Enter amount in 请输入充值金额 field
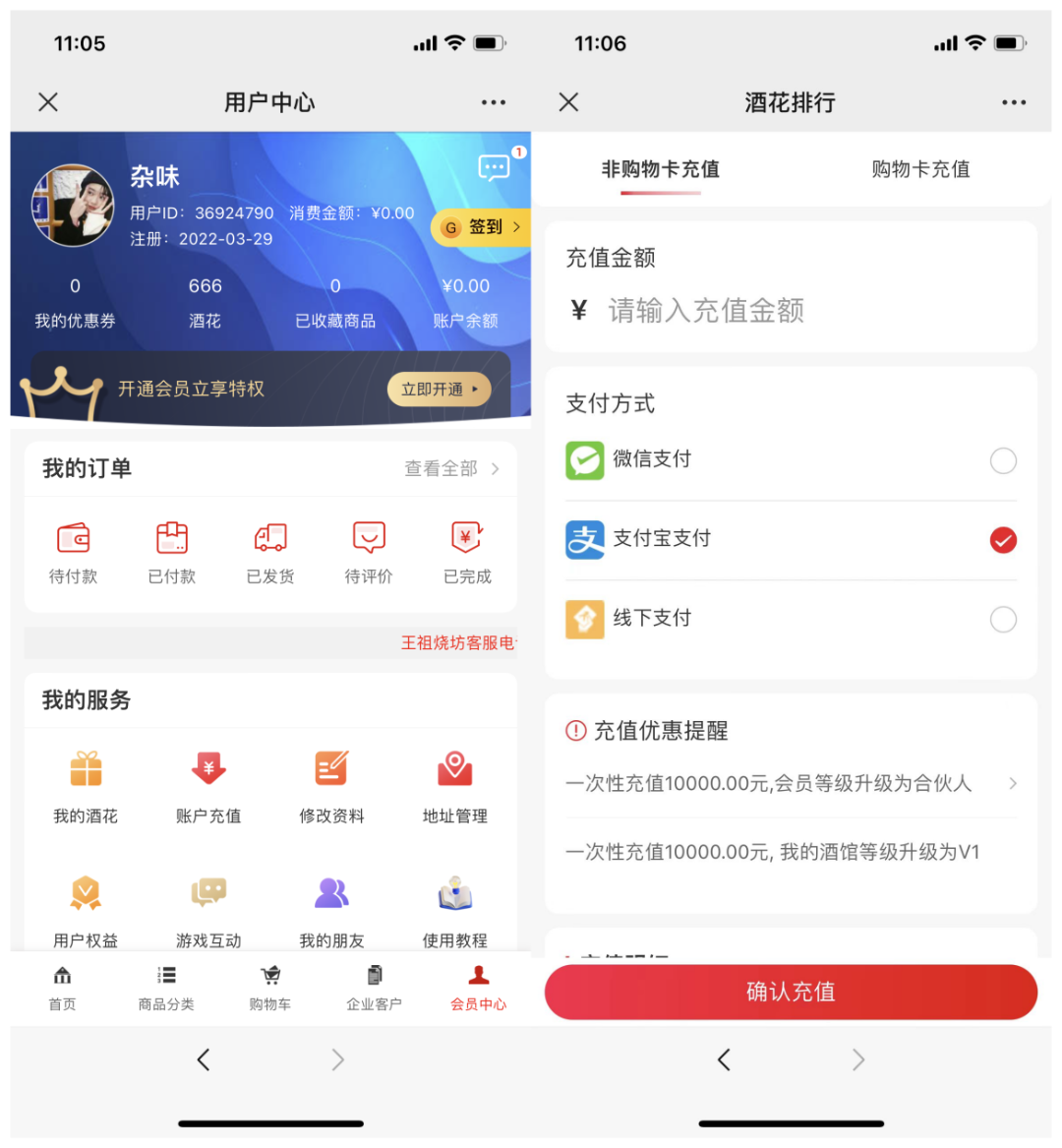The height and width of the screenshot is (1148, 1062). coord(787,311)
